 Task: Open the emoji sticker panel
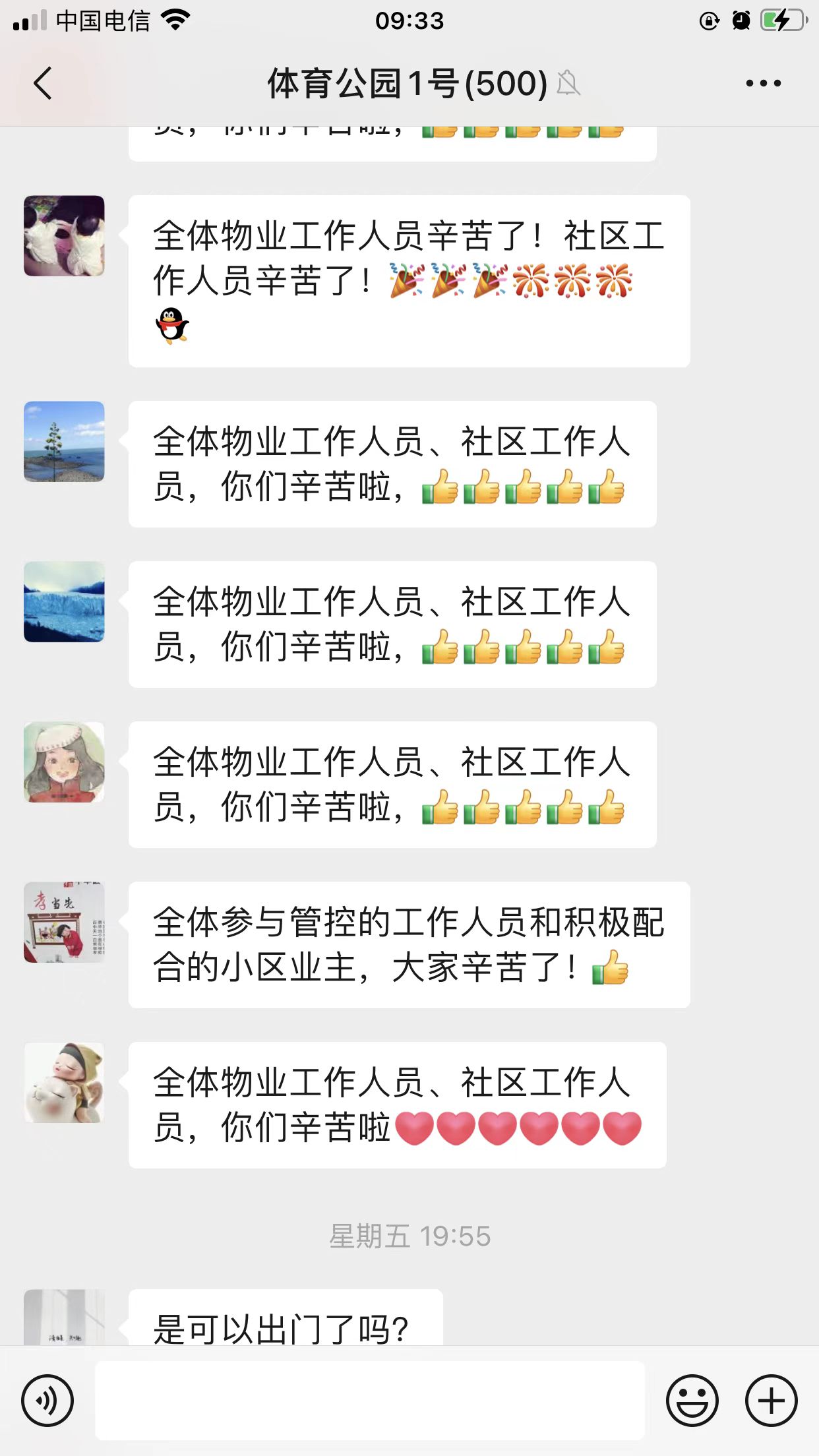(692, 1400)
